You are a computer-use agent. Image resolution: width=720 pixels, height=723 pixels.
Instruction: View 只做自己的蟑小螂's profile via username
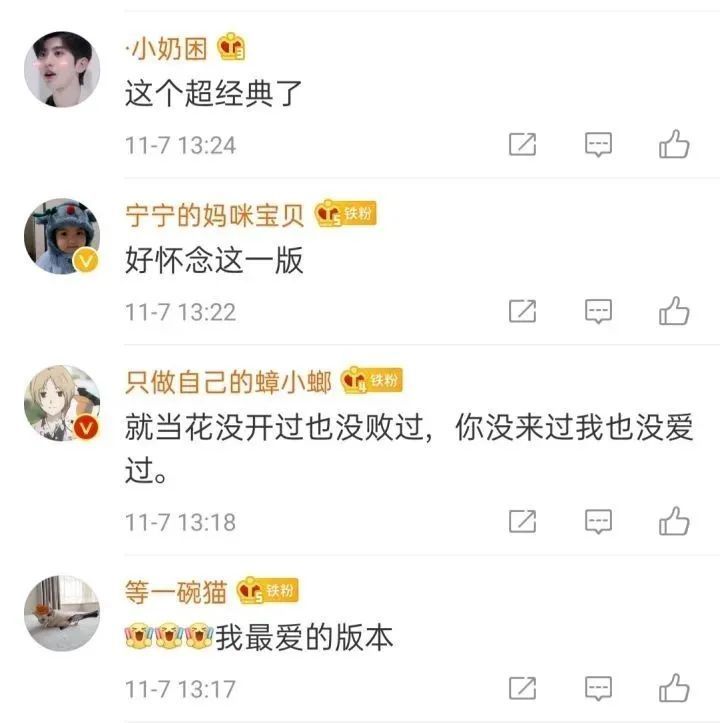229,381
